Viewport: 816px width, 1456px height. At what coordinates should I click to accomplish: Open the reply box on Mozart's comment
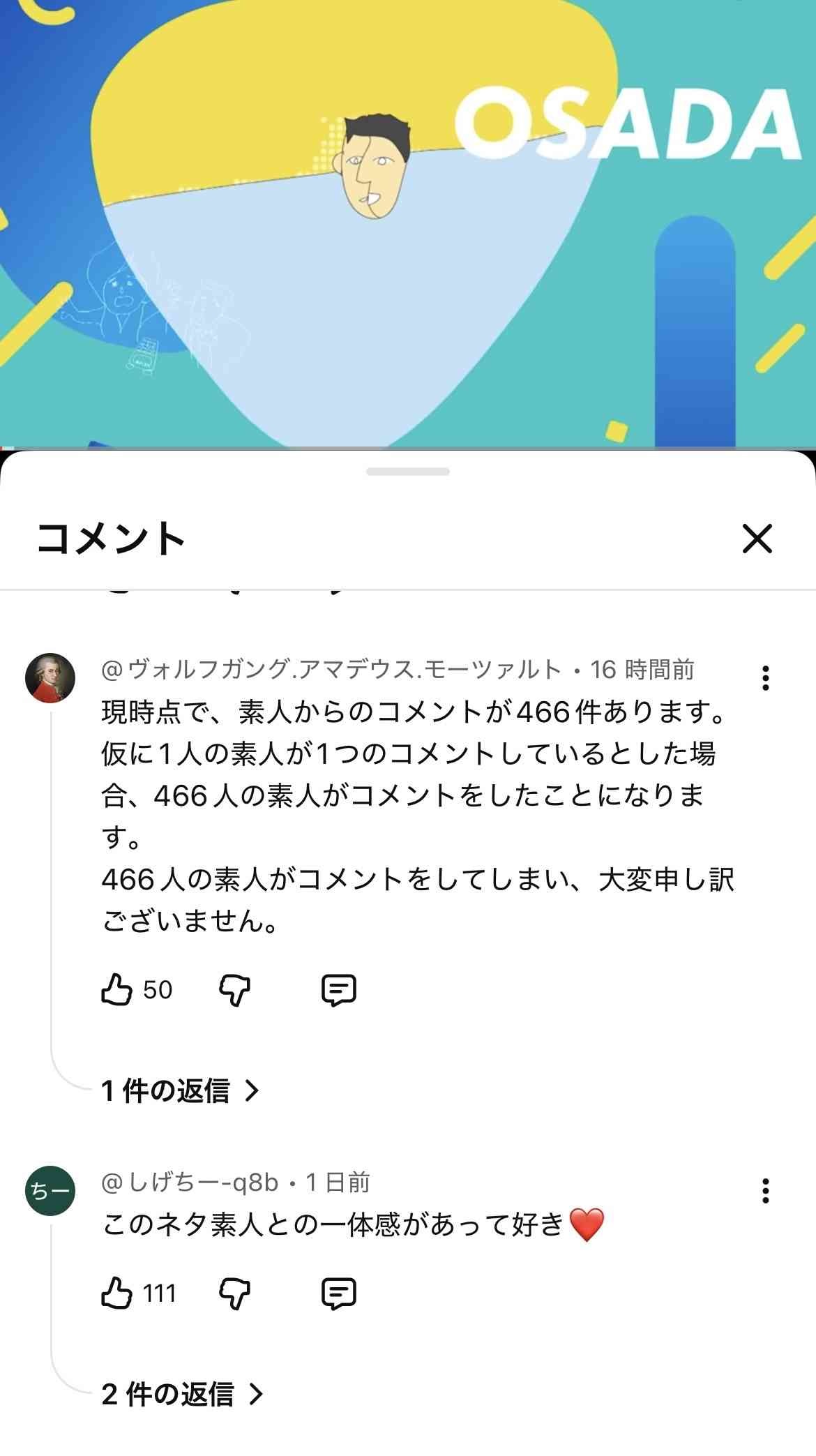(340, 989)
